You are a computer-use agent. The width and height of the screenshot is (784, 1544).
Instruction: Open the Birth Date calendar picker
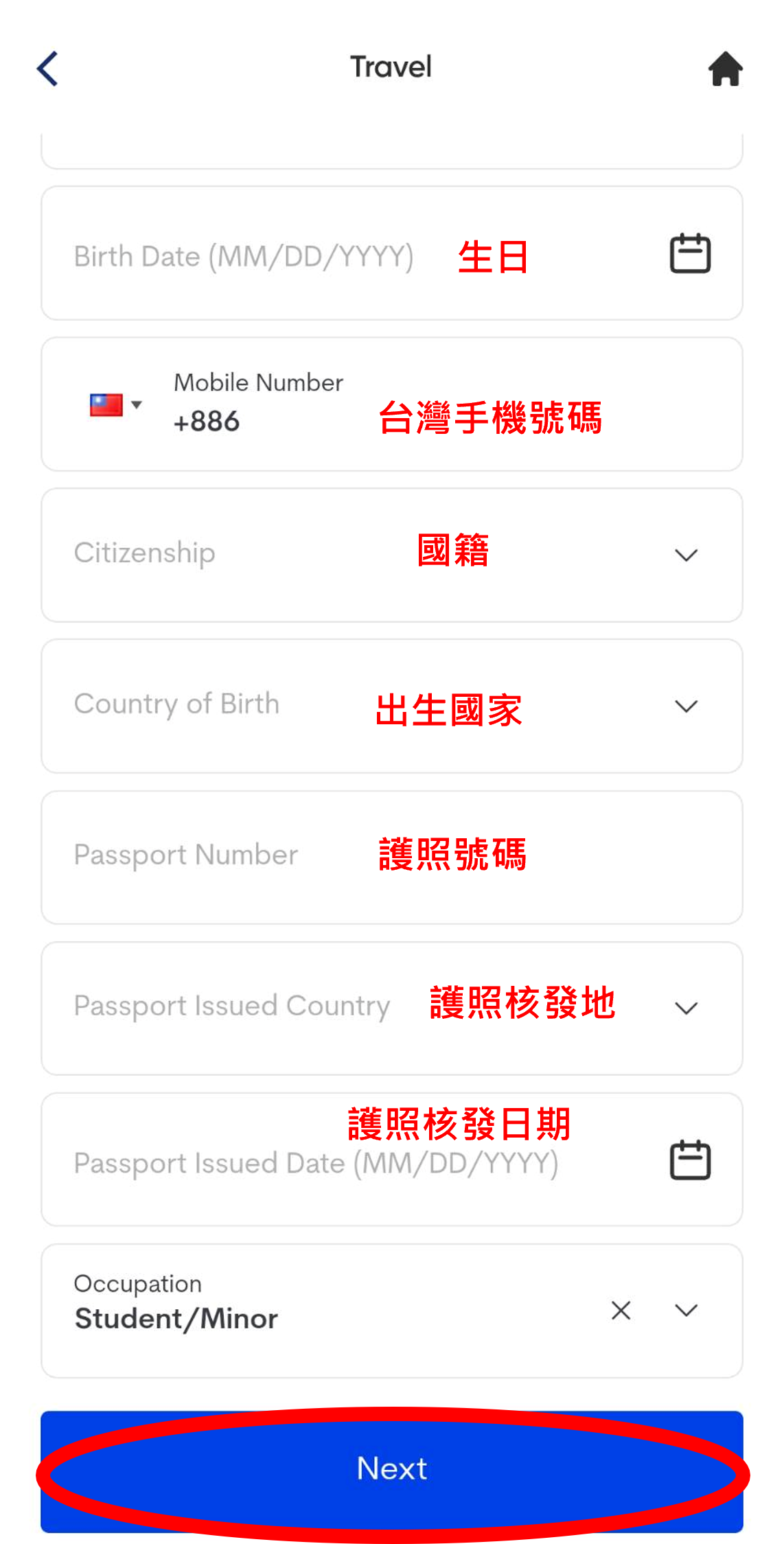point(689,254)
